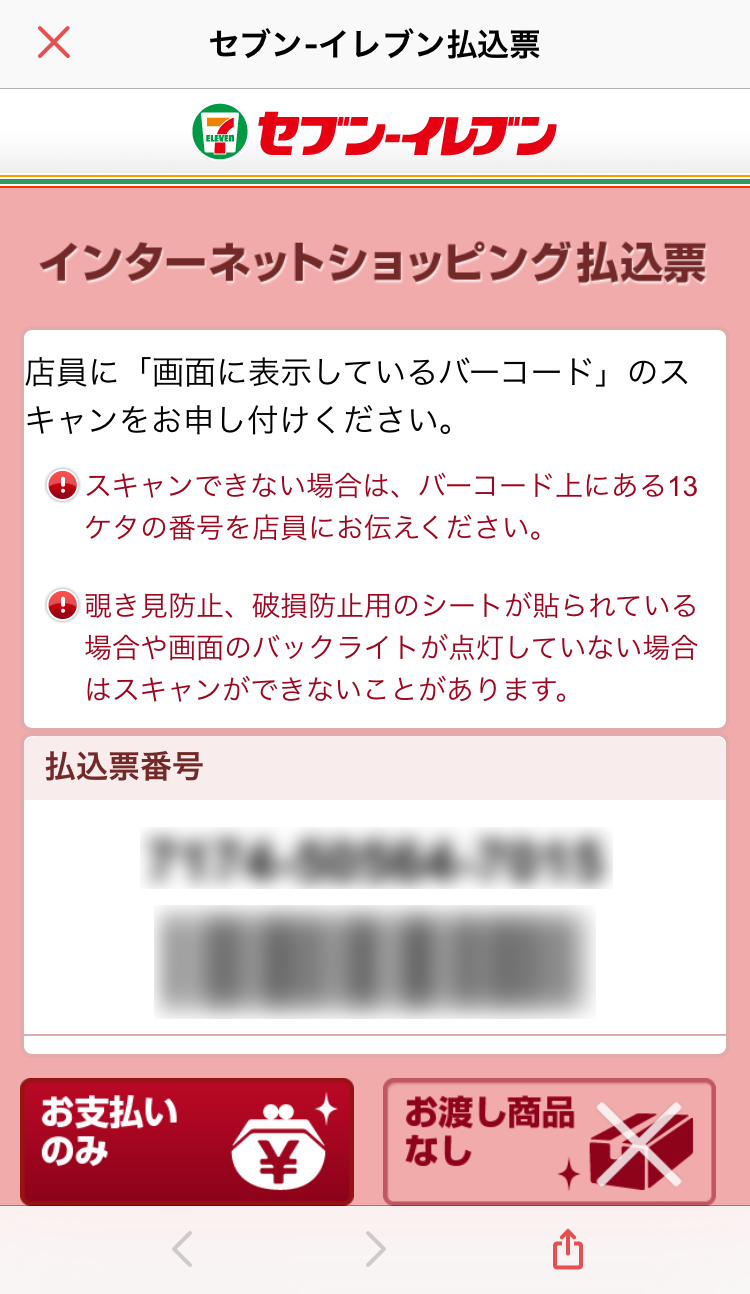Tap the blurred barcode image
Screen dimensions: 750x1294
(375, 955)
